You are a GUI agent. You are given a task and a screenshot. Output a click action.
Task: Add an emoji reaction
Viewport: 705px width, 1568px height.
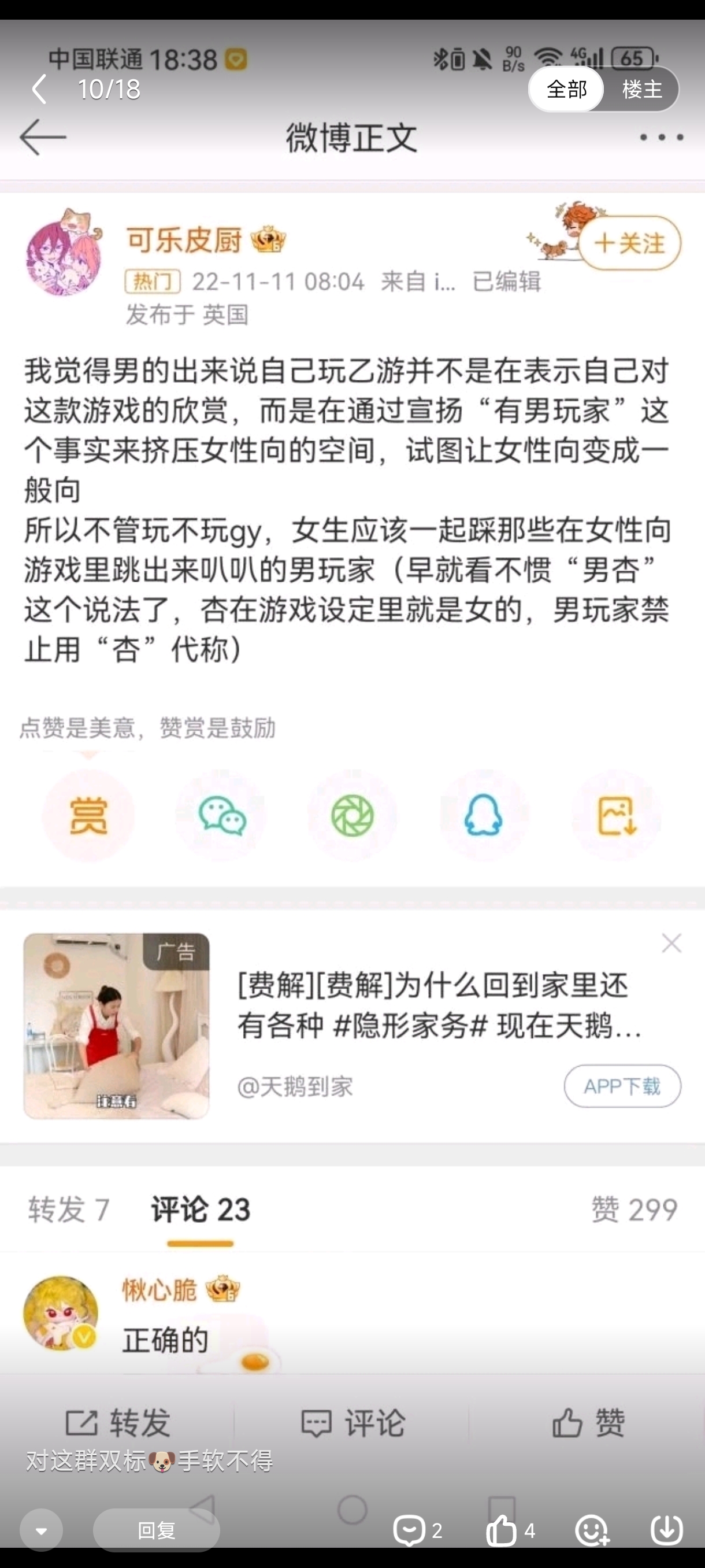pos(591,1530)
